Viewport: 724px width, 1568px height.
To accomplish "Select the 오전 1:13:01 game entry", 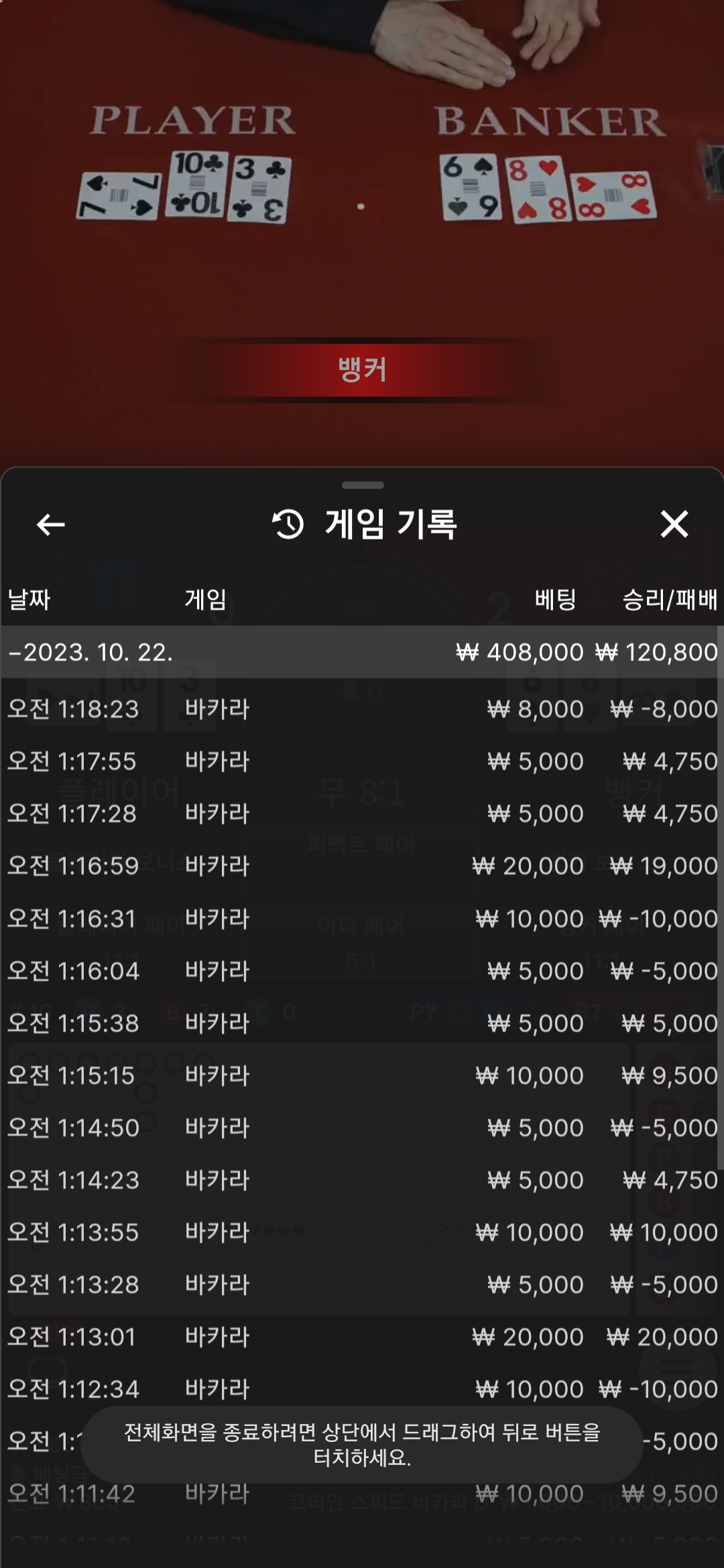I will 362,1337.
